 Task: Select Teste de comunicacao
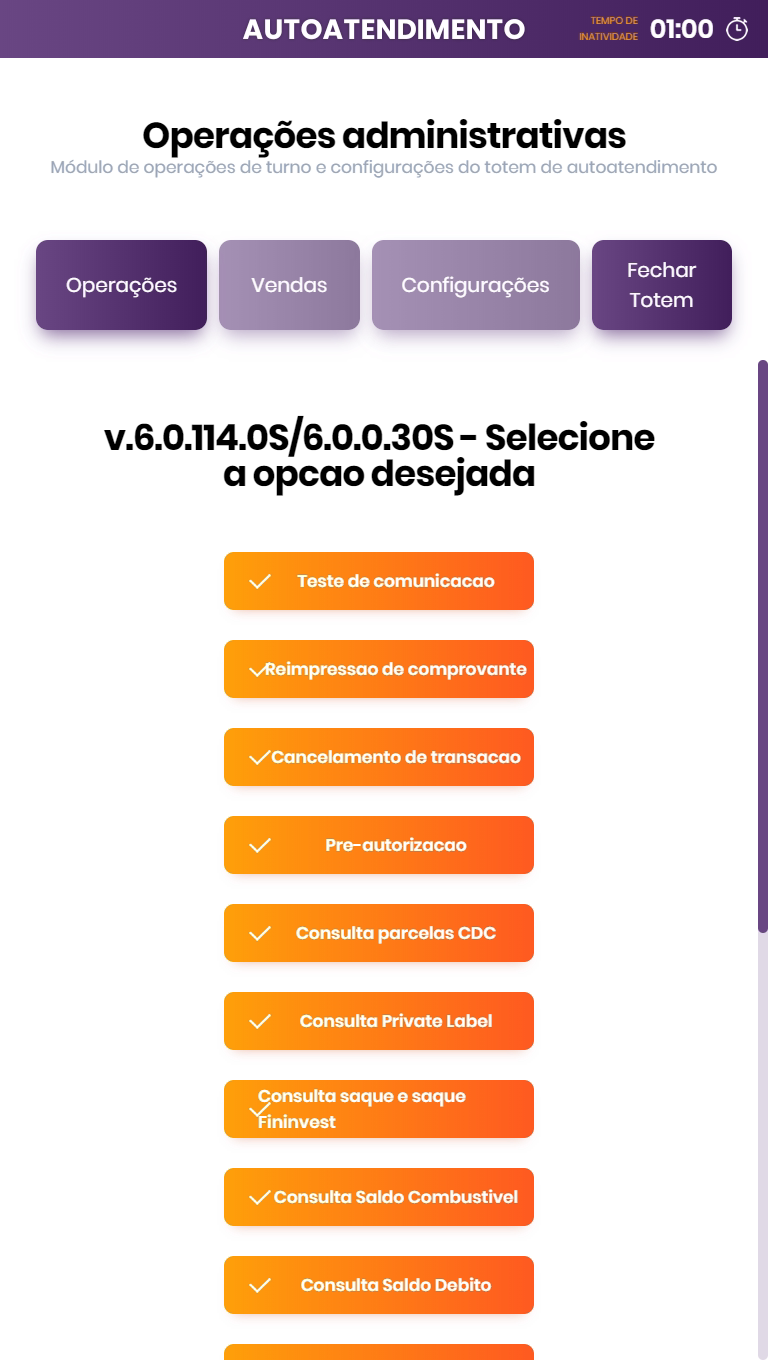379,581
